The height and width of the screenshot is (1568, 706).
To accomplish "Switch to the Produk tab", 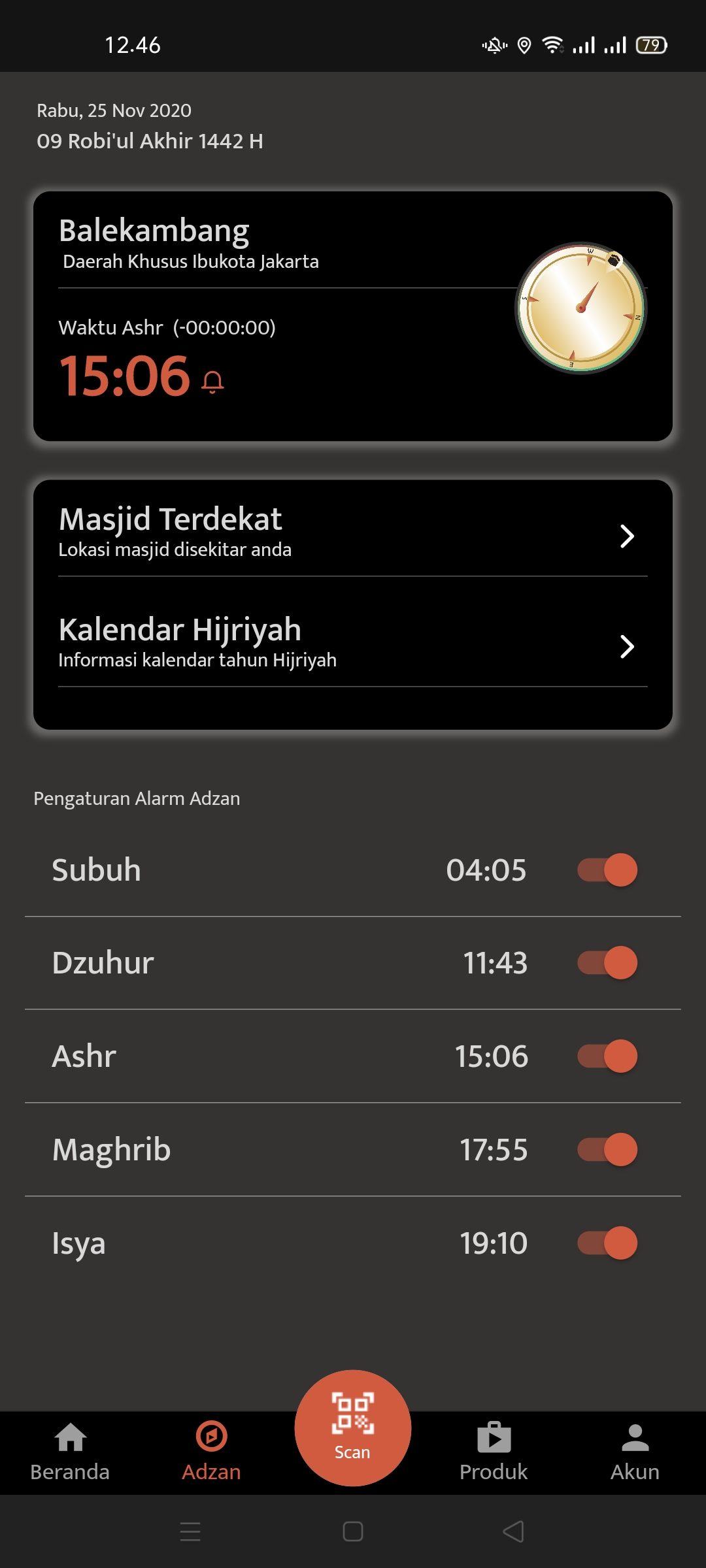I will [494, 1452].
